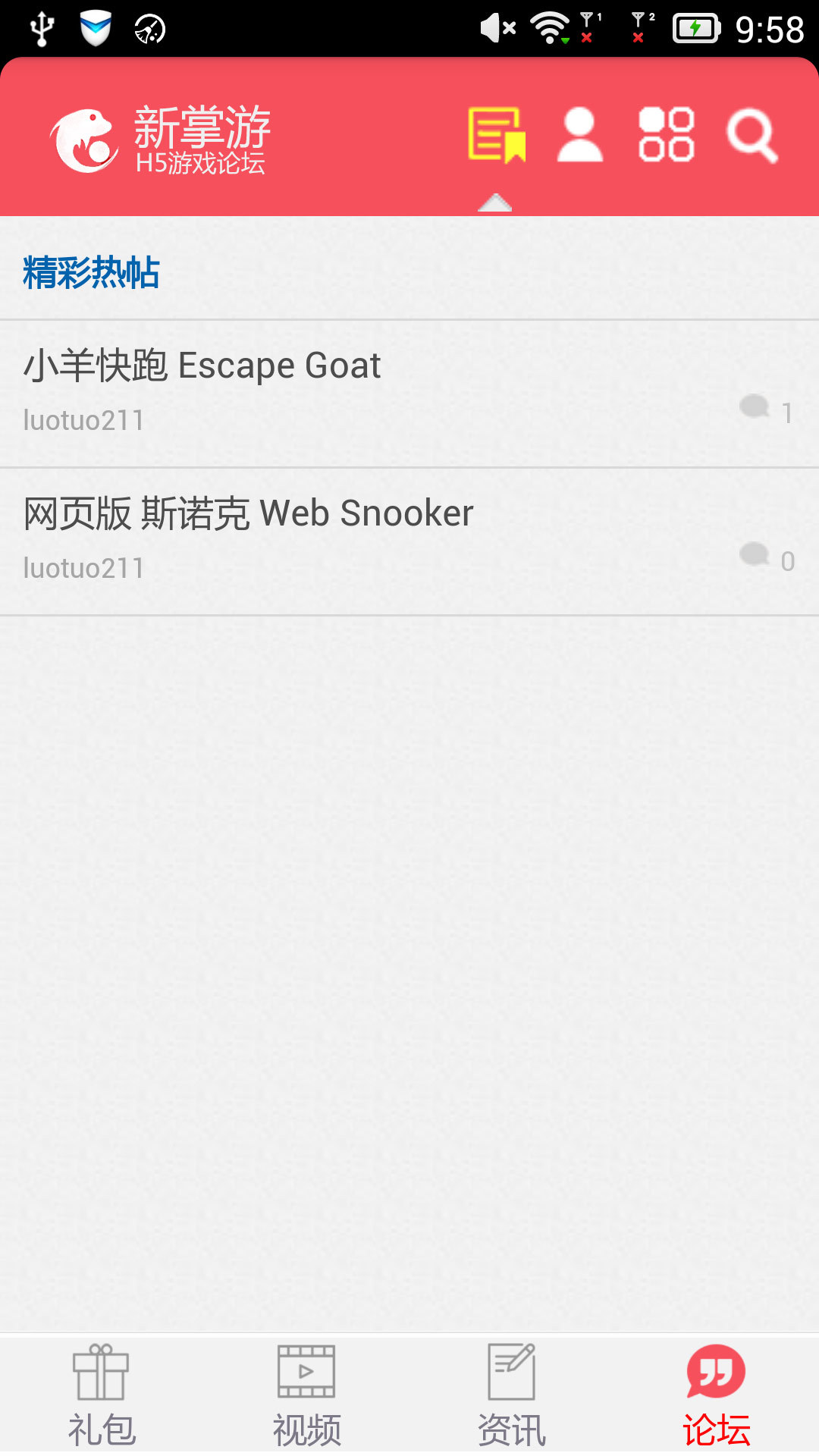
Task: Open the user profile icon
Action: (580, 135)
